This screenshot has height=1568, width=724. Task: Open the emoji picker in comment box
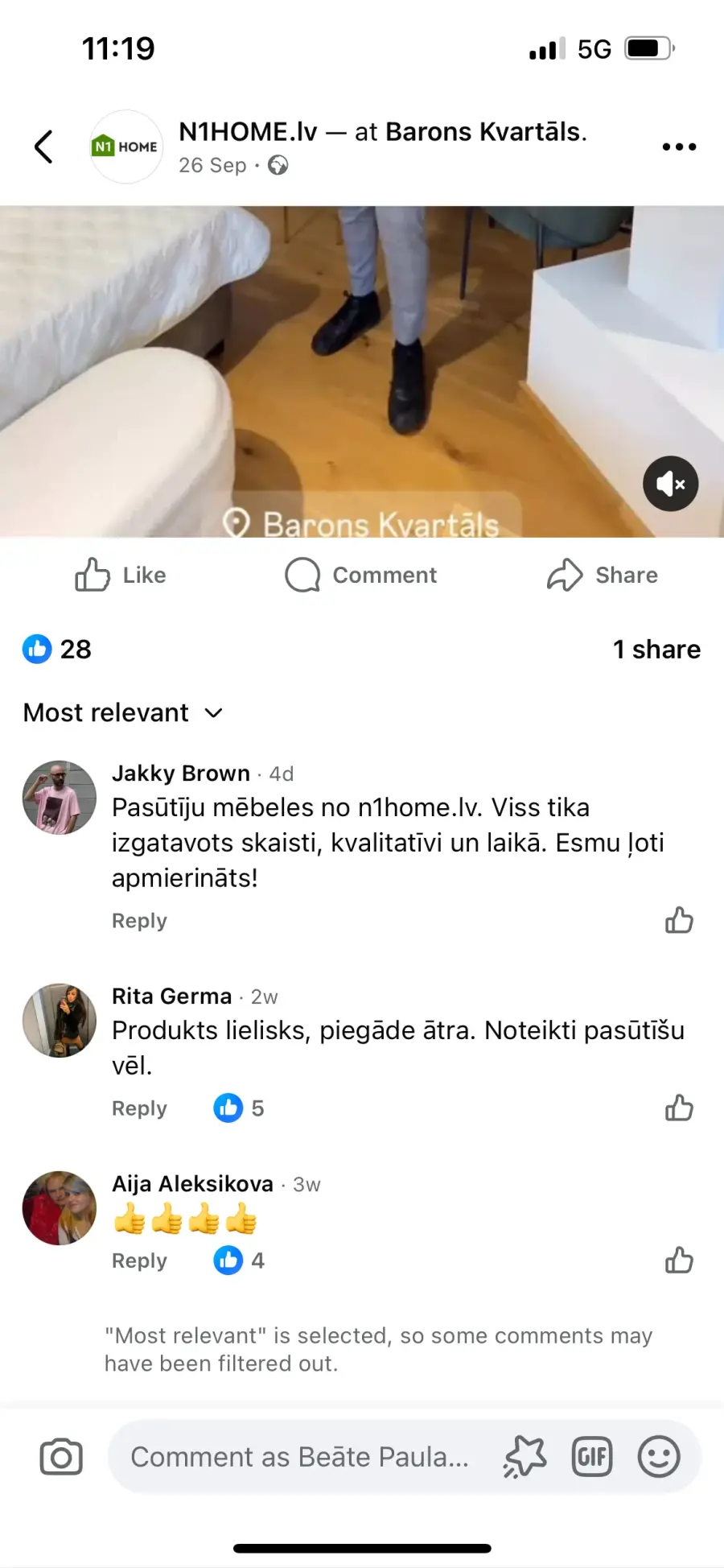[x=659, y=1457]
